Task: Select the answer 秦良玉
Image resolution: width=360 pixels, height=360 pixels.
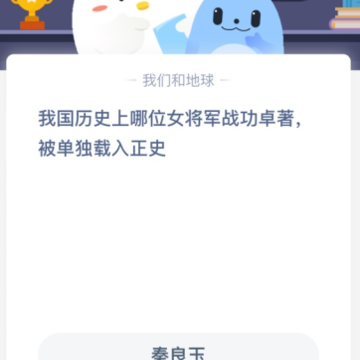Action: pyautogui.click(x=178, y=347)
